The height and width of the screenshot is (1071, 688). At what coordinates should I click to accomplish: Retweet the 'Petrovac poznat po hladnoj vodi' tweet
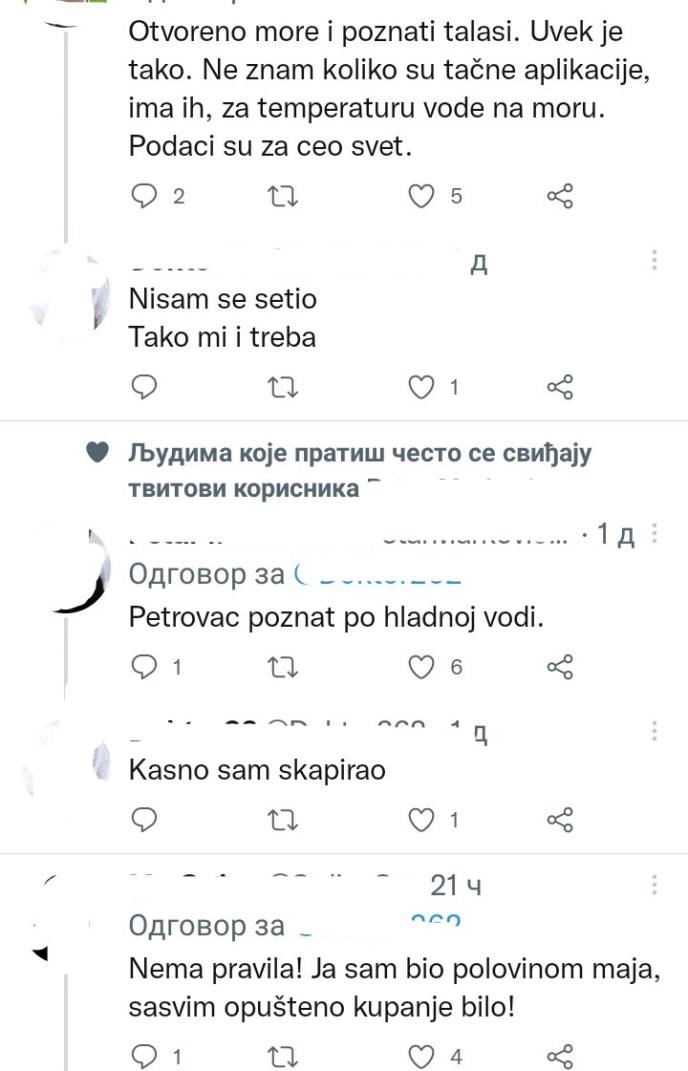click(285, 667)
